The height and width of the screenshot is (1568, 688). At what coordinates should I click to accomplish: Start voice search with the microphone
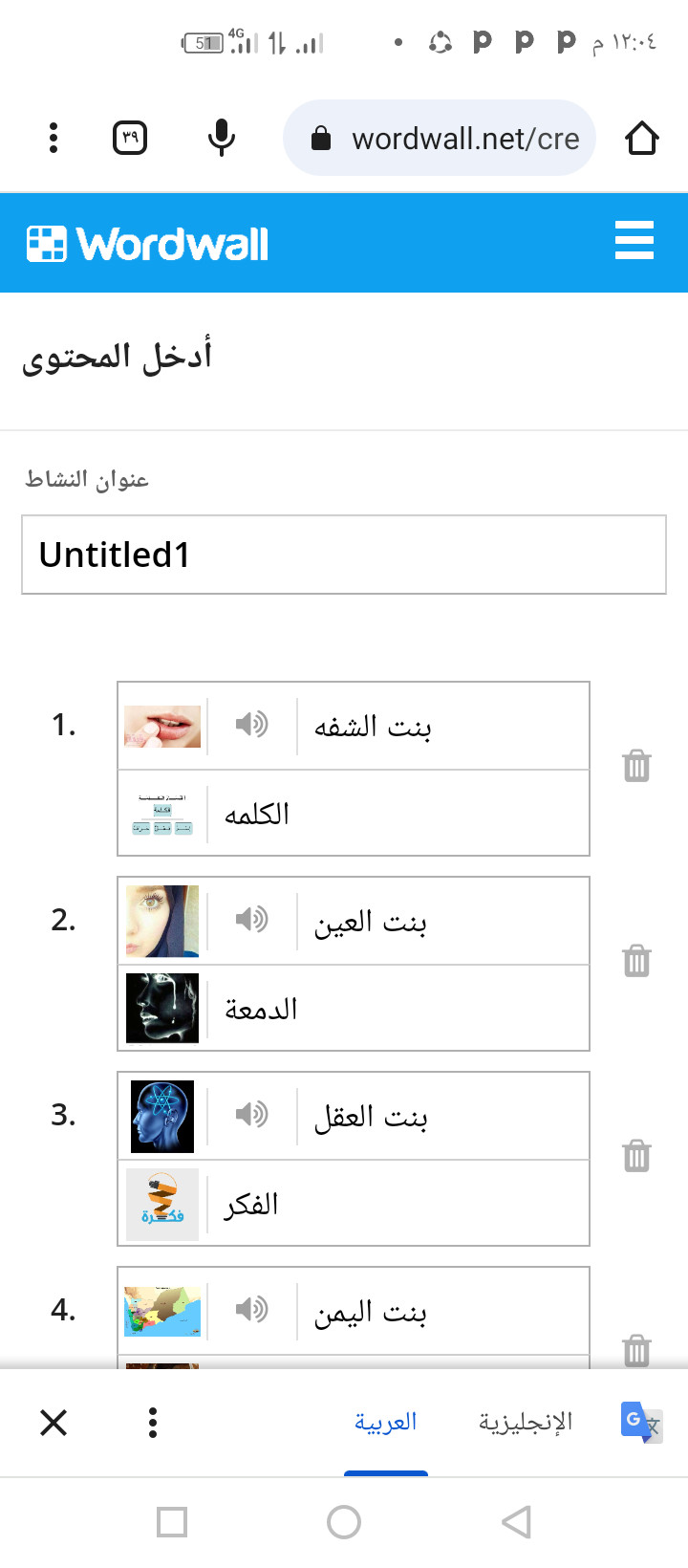point(222,139)
